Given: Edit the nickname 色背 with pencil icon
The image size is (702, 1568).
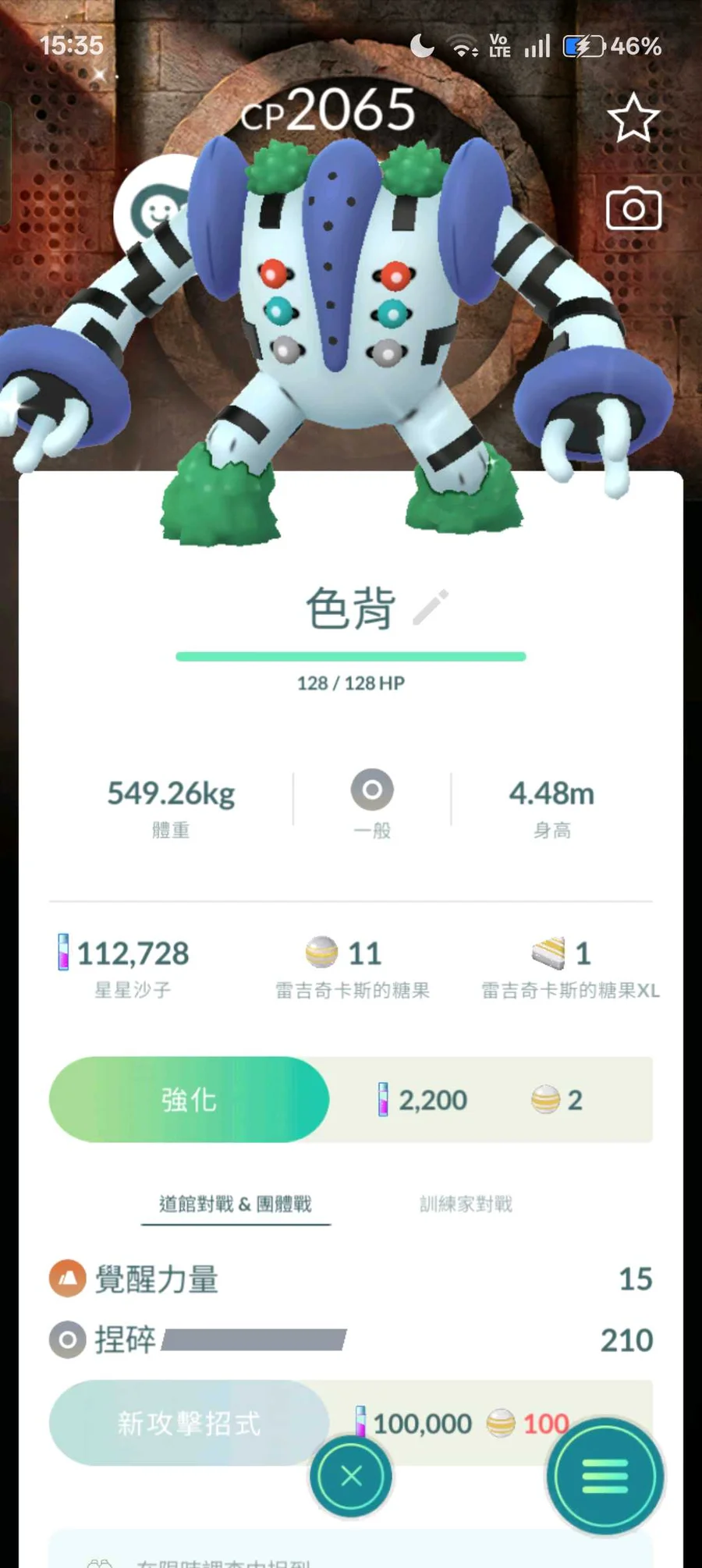Looking at the screenshot, I should [x=431, y=608].
